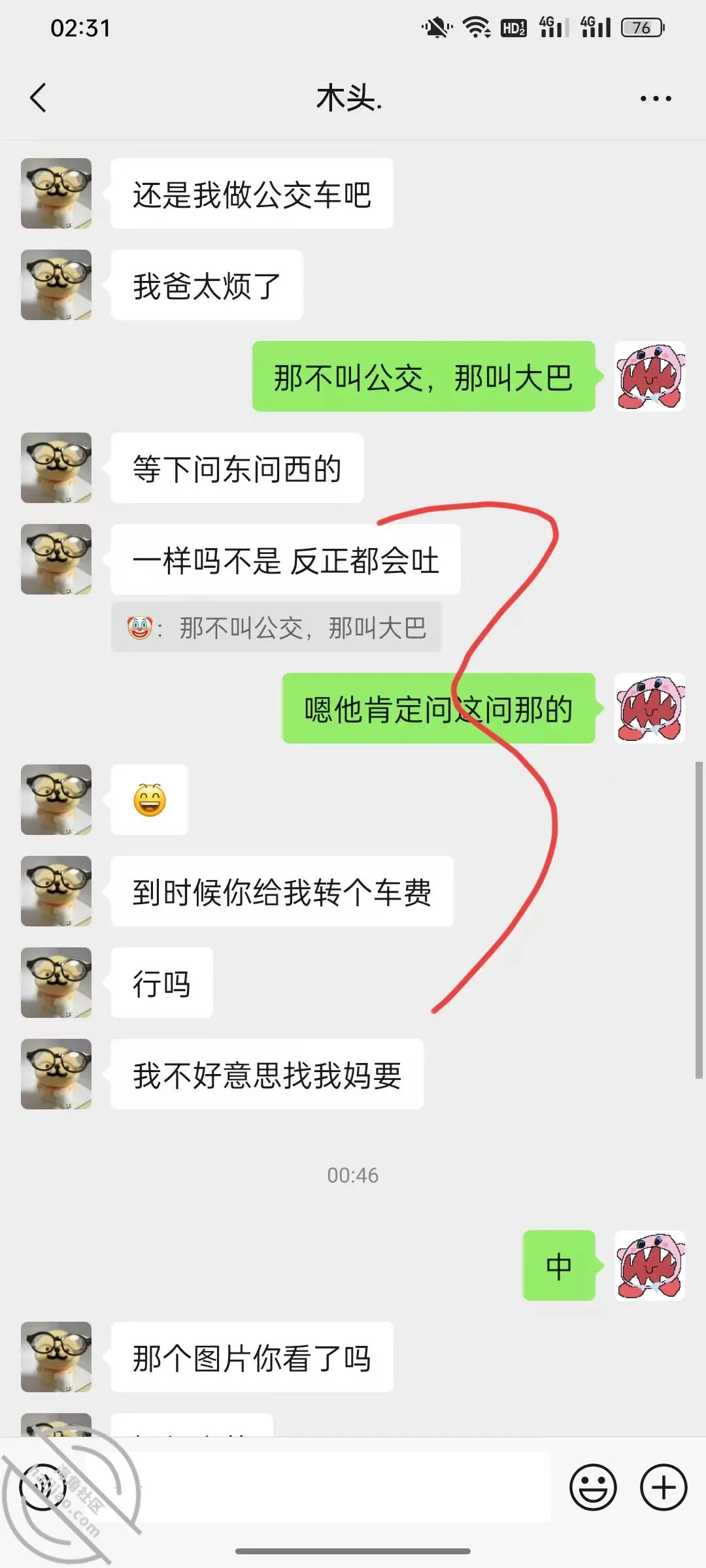Open the emoji sticker picker
706x1568 pixels.
(593, 1487)
